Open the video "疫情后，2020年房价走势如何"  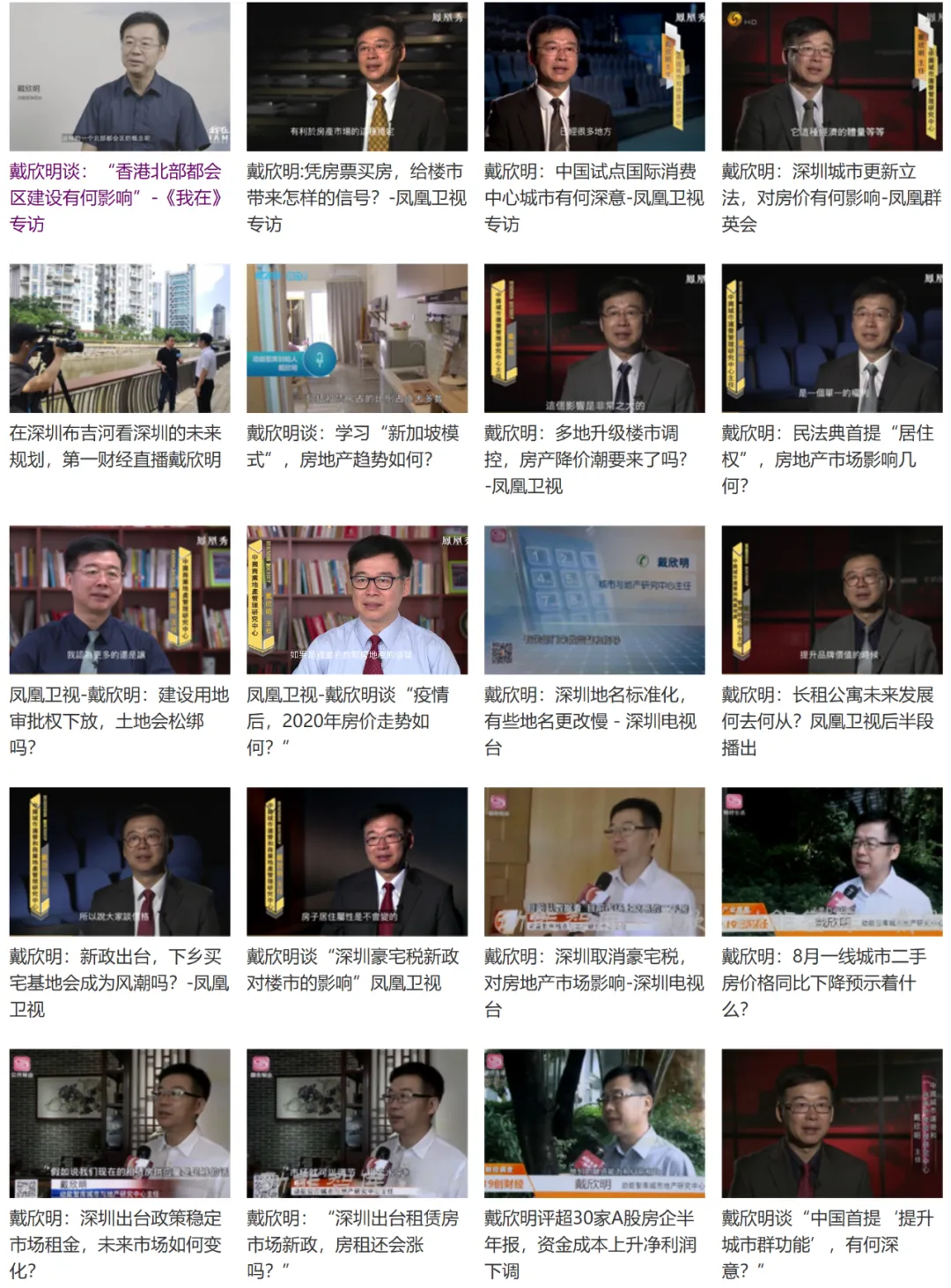tap(357, 600)
